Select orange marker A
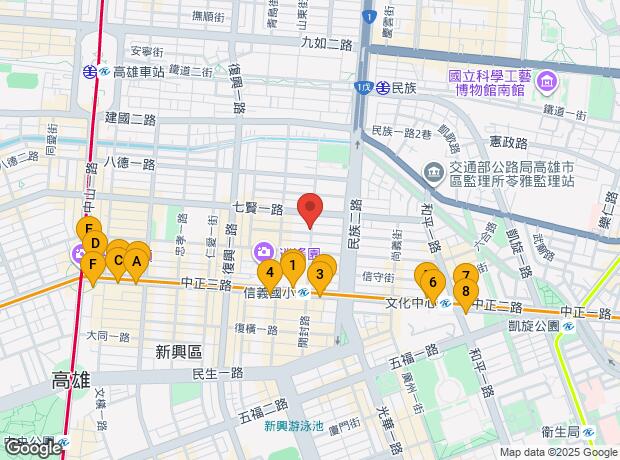The width and height of the screenshot is (620, 460). point(136,262)
